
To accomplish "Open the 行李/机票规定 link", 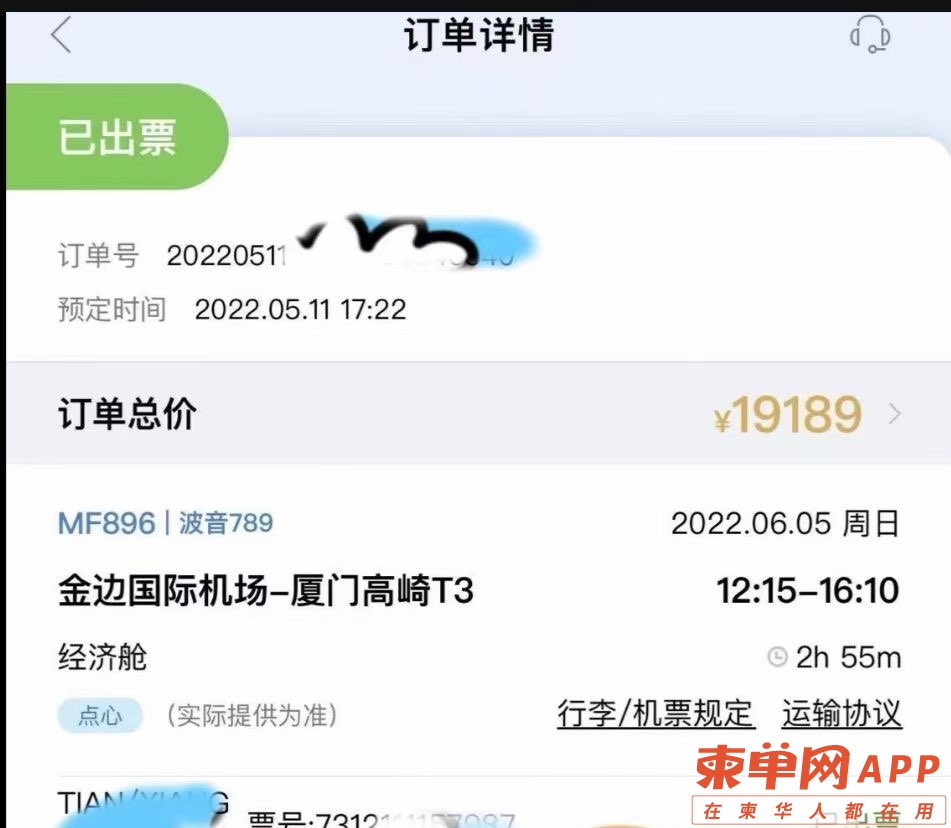I will click(655, 714).
